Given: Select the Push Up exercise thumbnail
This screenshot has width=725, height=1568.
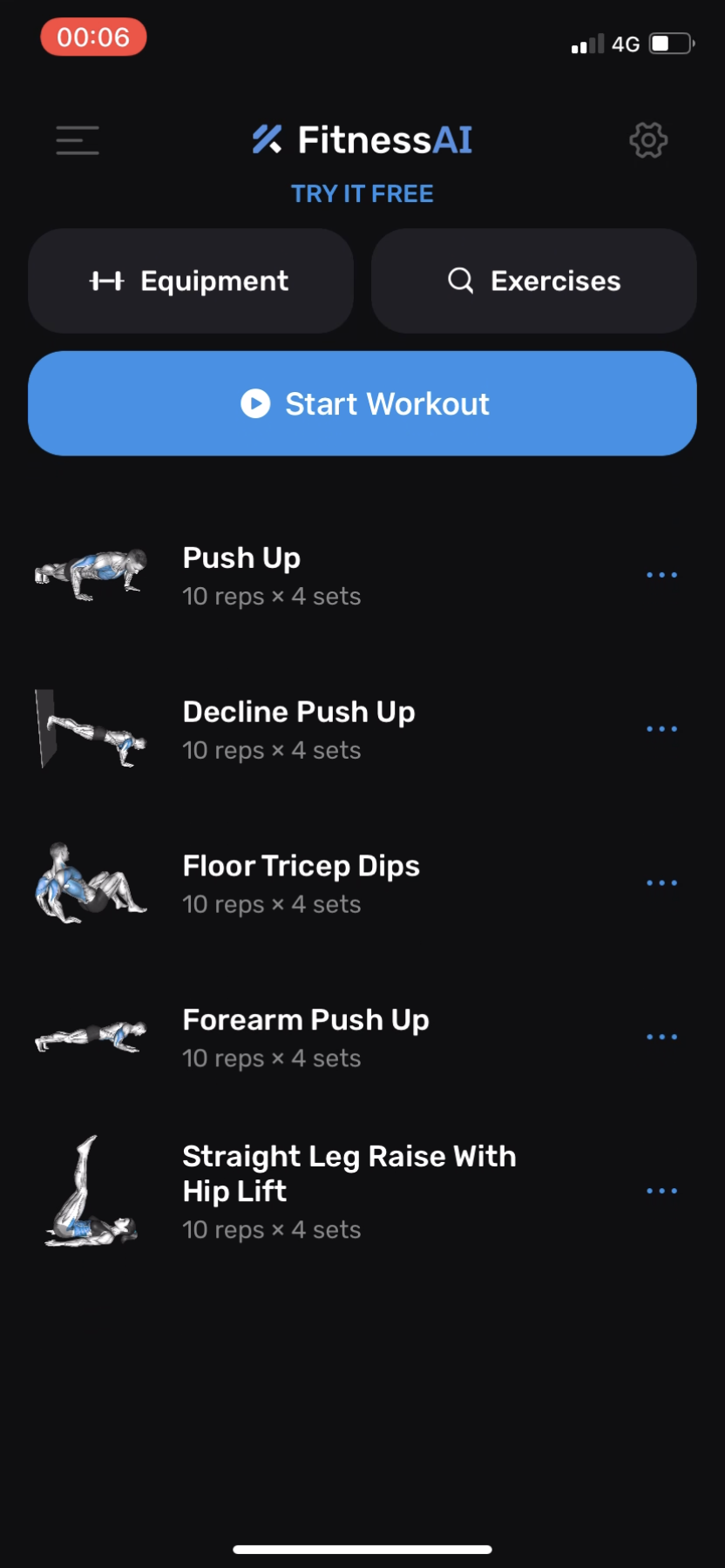Looking at the screenshot, I should 91,574.
